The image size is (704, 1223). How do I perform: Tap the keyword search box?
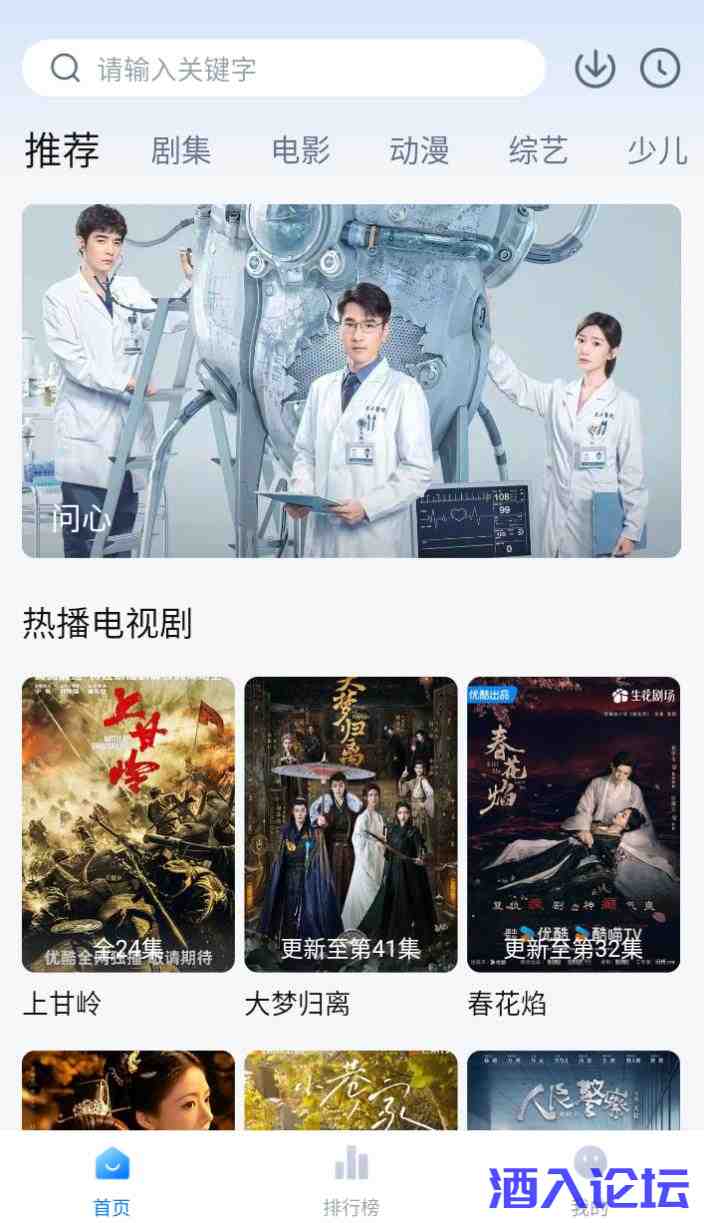tap(283, 69)
